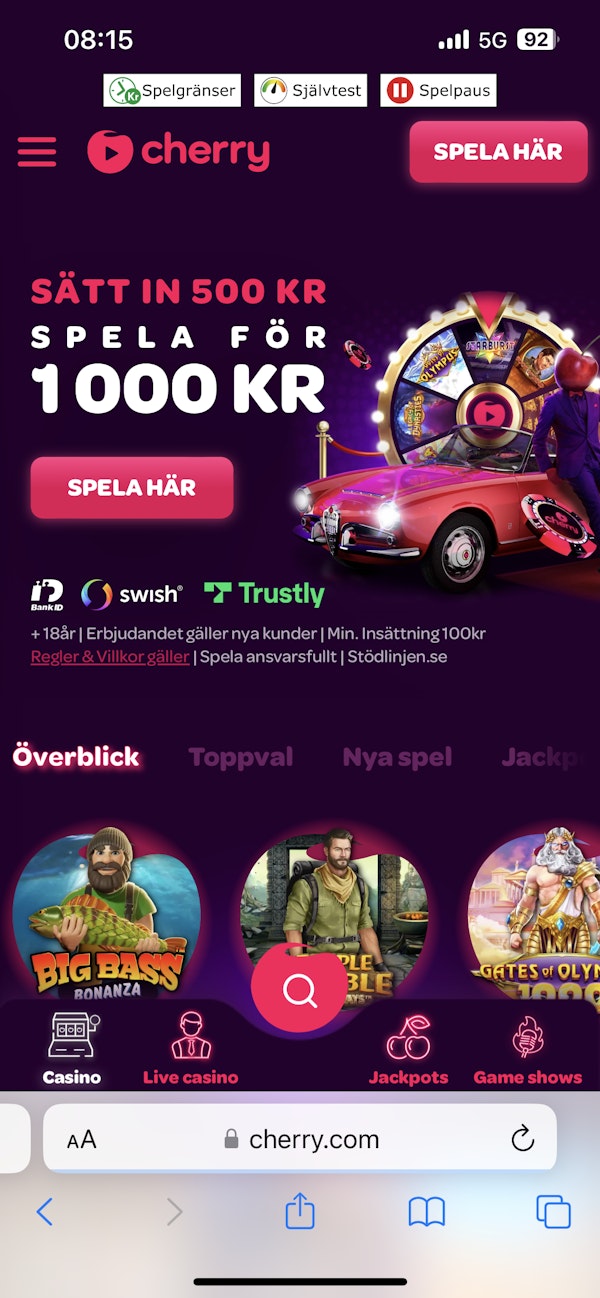Activate Spelpaus
The image size is (600, 1298).
(438, 91)
